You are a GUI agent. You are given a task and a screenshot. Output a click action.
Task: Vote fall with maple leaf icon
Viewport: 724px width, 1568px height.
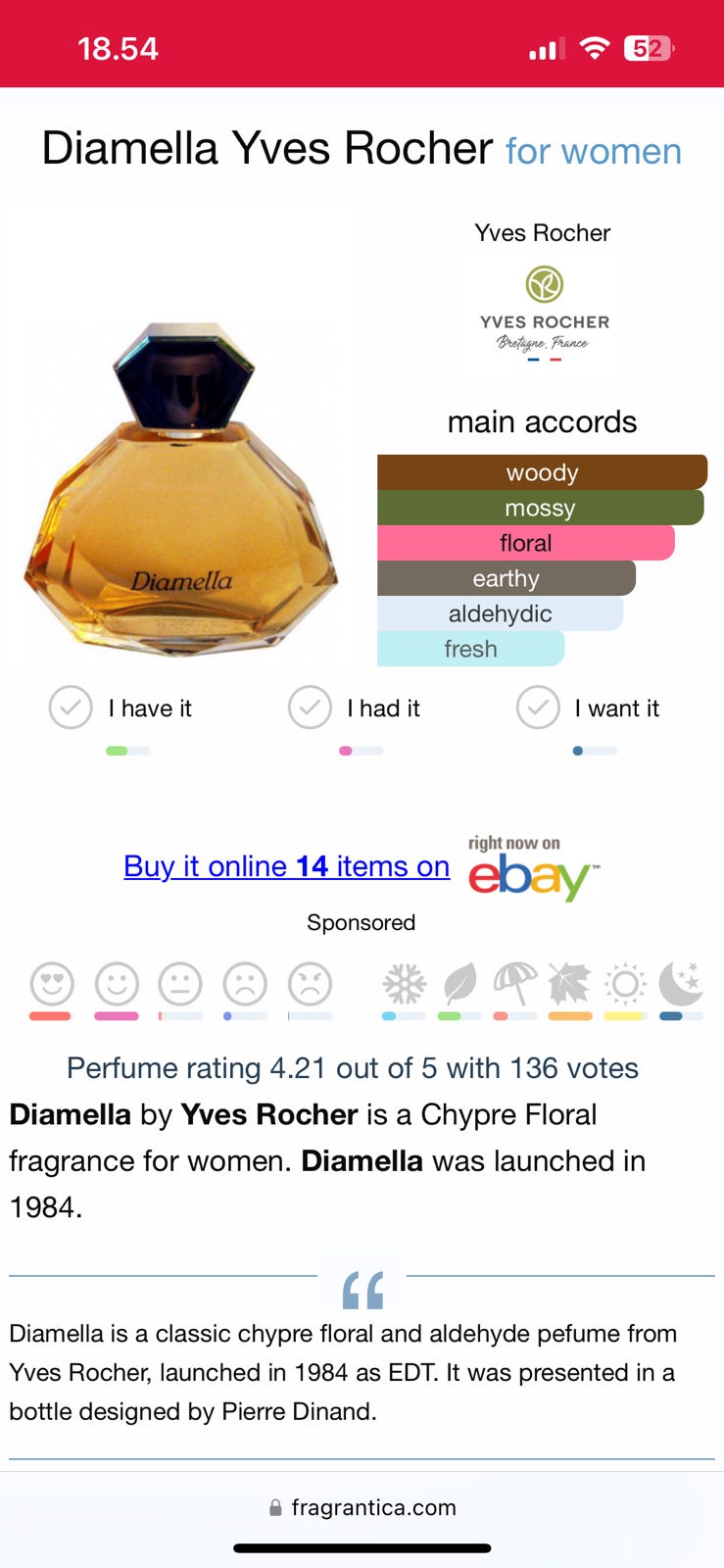click(x=570, y=984)
